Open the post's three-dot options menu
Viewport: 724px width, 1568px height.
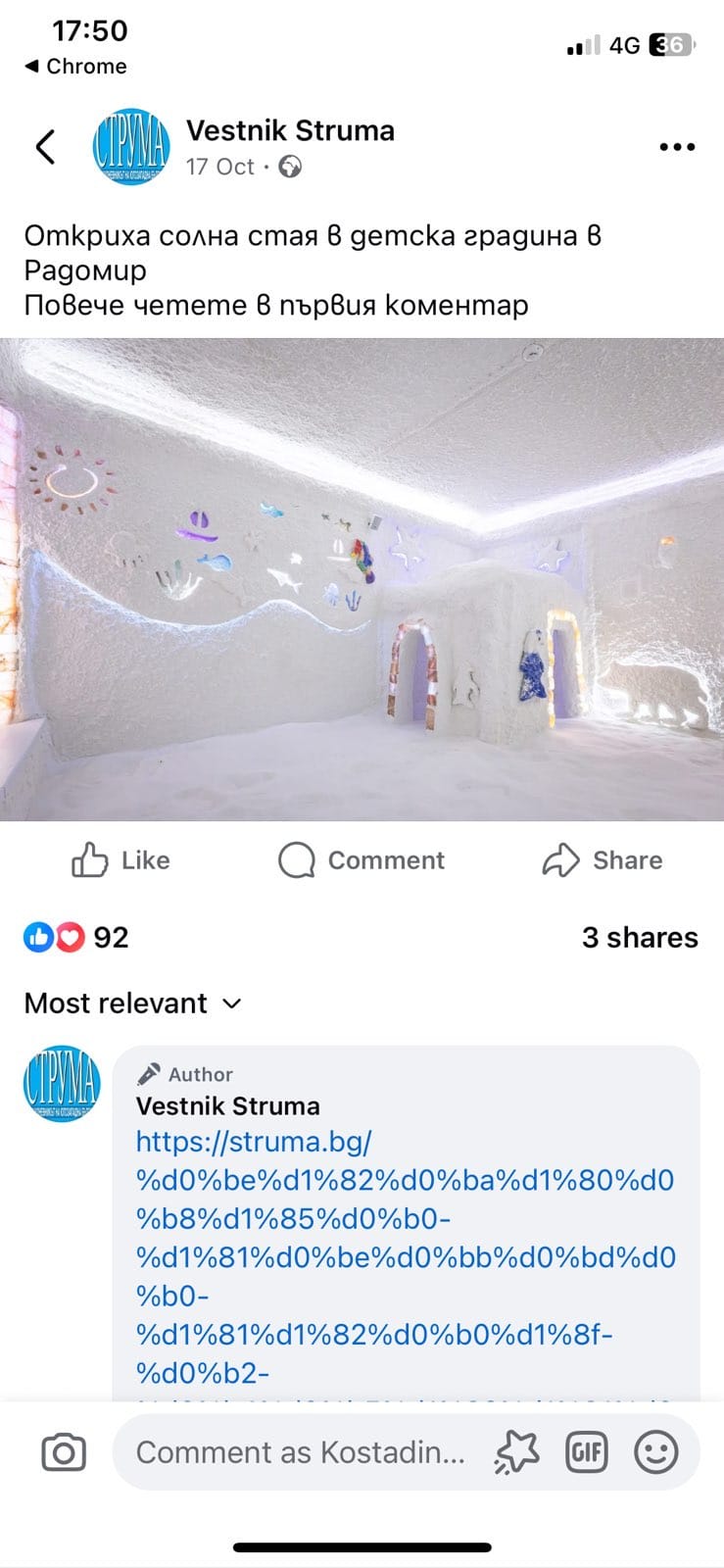(677, 147)
